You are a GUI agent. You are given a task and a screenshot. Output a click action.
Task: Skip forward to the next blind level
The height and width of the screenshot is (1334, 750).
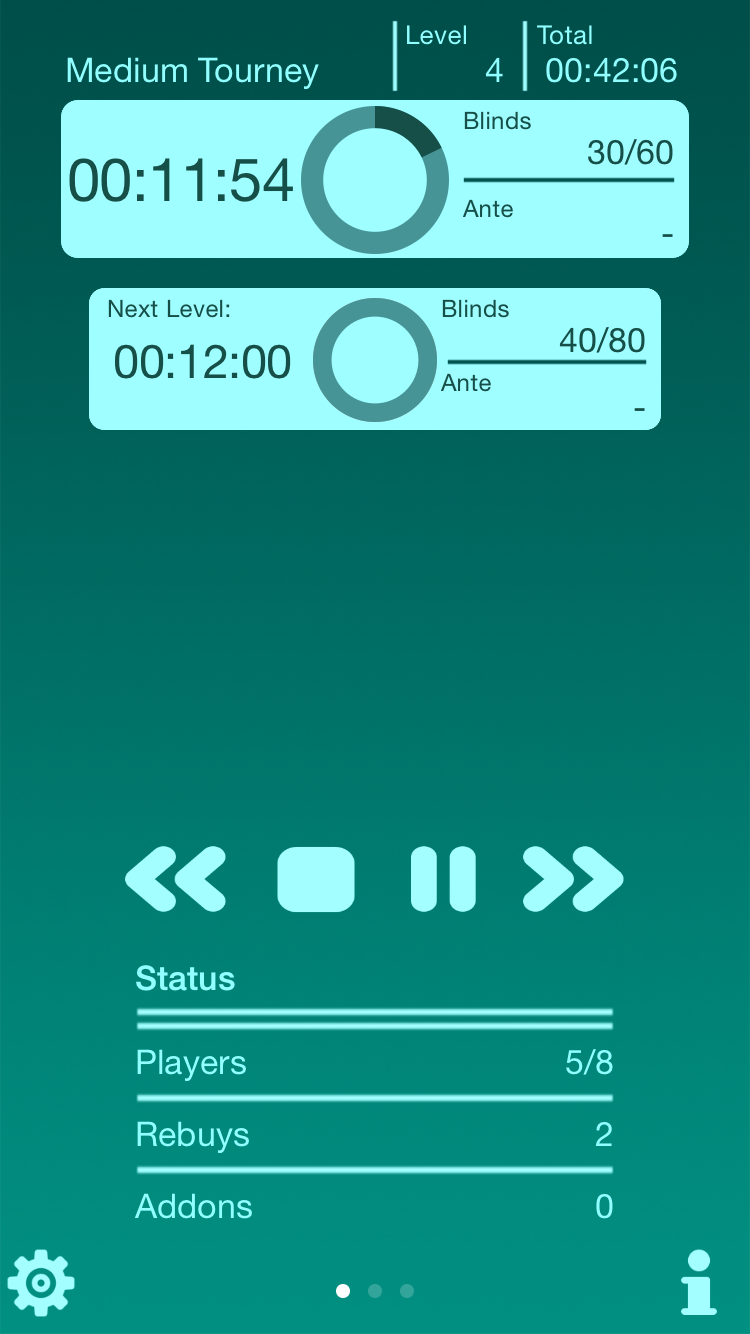tap(572, 879)
